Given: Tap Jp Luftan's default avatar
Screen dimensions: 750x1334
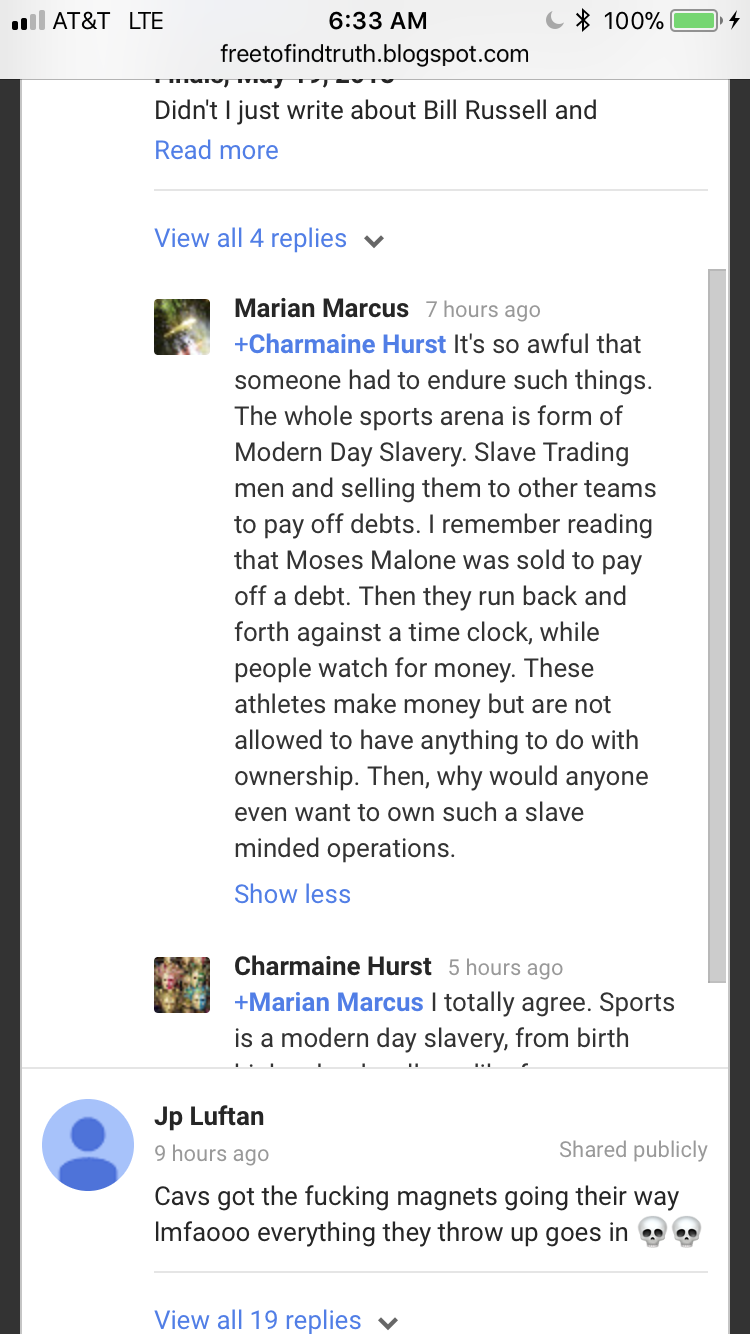Looking at the screenshot, I should (88, 1145).
